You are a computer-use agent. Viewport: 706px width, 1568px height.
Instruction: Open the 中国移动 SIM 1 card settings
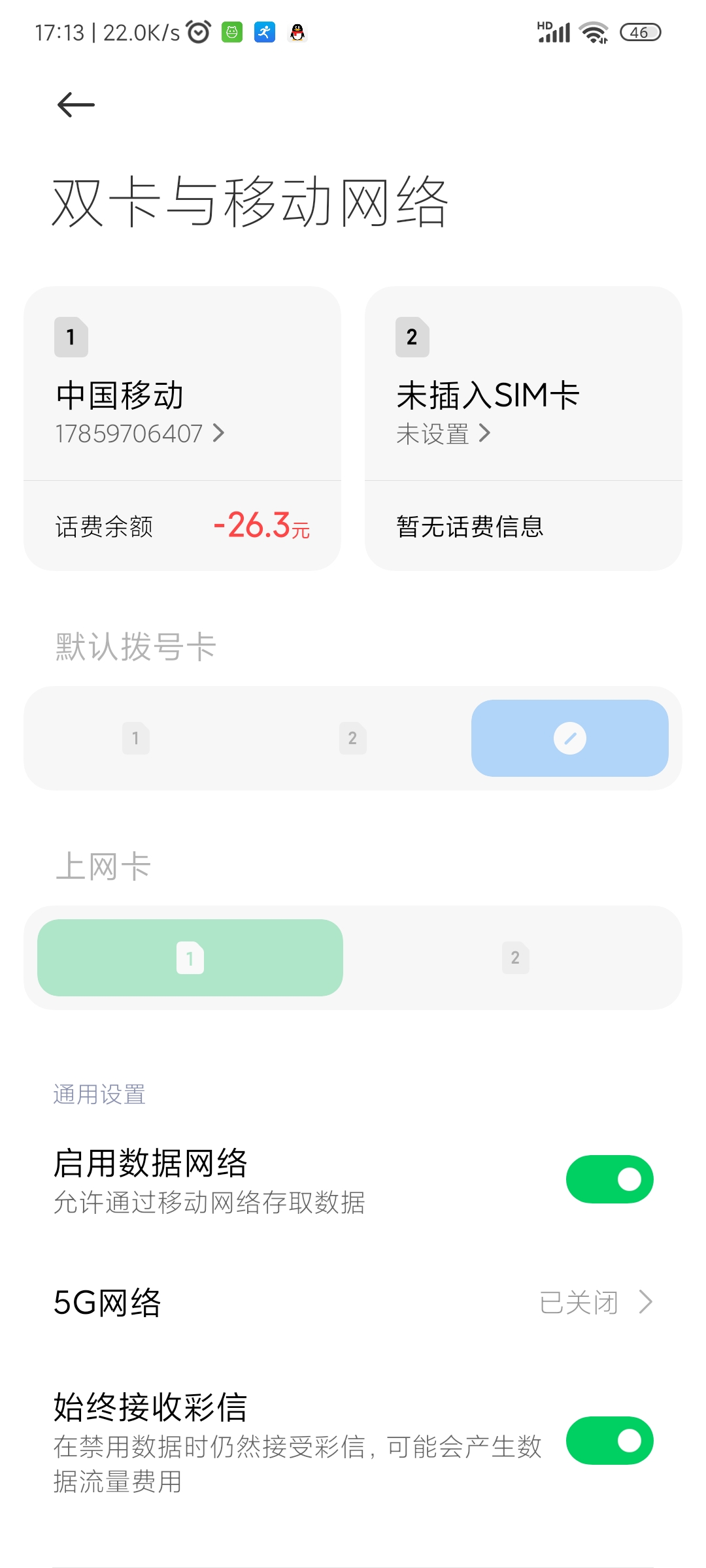[x=182, y=384]
